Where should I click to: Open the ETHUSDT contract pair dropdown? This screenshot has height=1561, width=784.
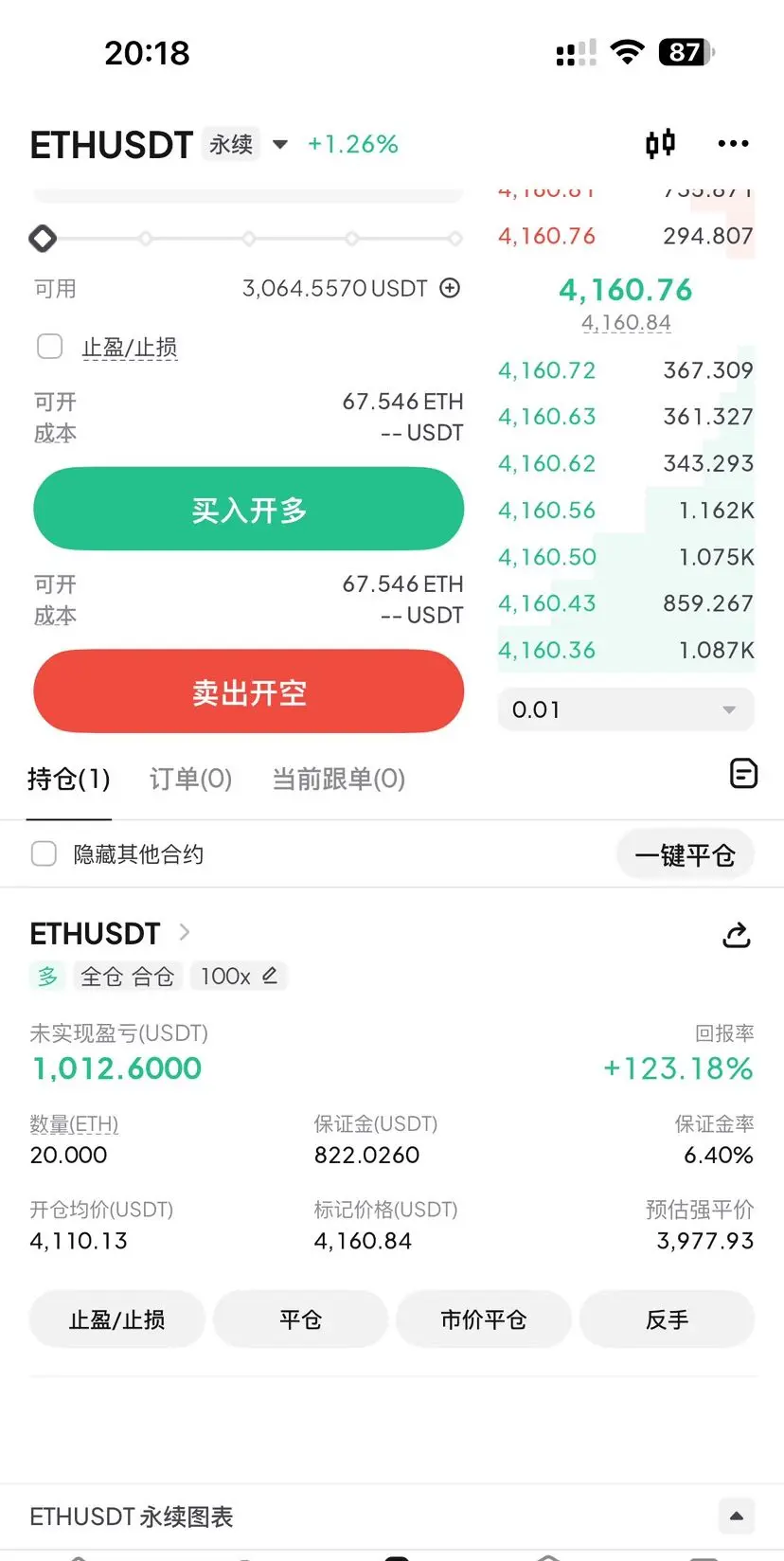click(280, 145)
